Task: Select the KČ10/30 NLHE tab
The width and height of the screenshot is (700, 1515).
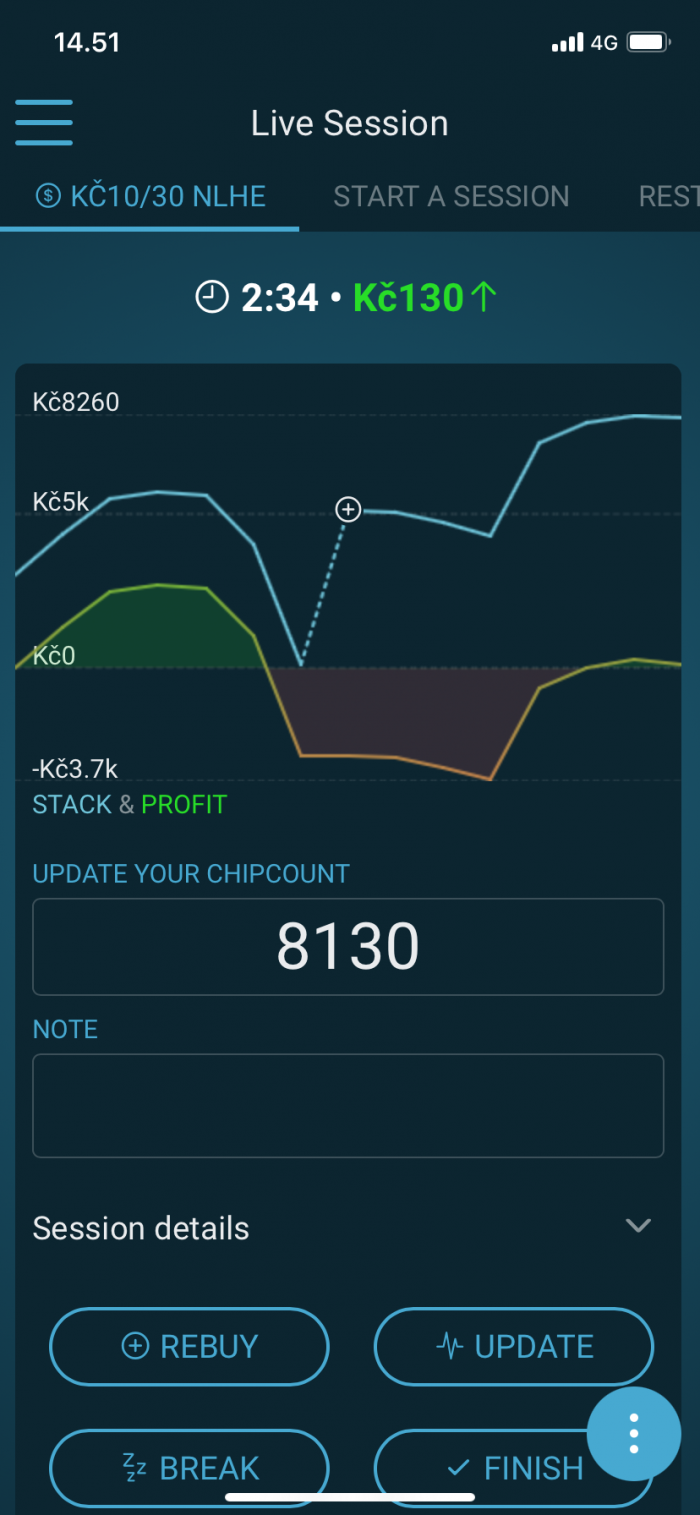Action: [151, 196]
